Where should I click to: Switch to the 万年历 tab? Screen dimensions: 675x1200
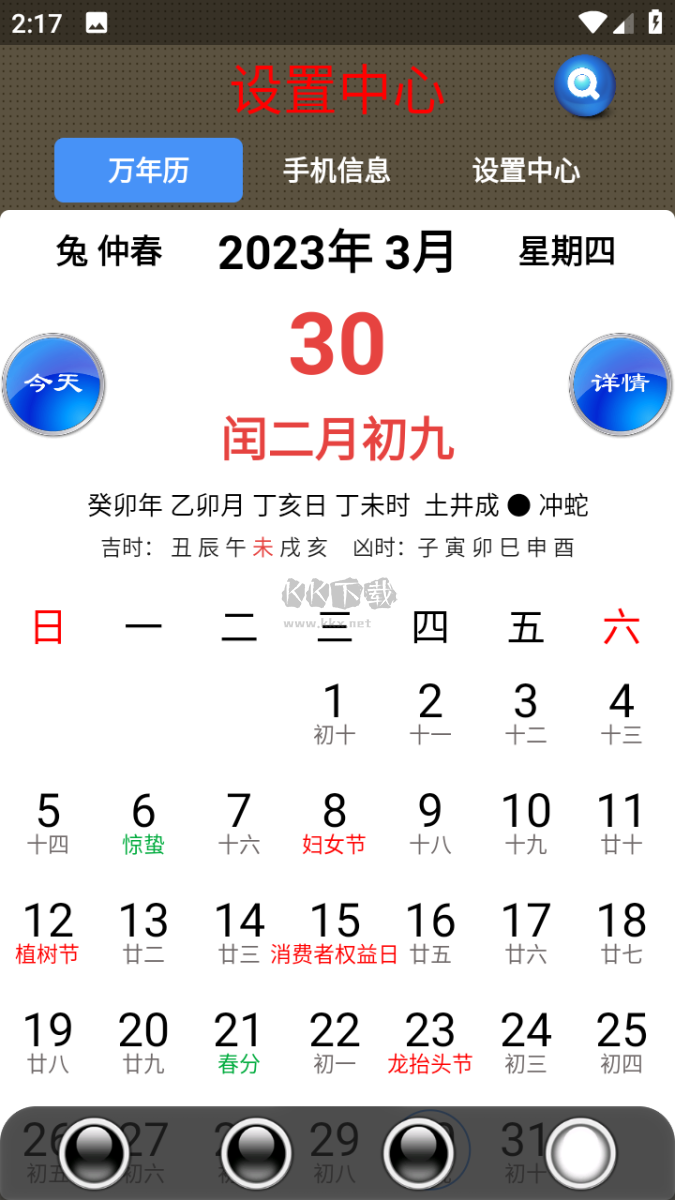click(x=148, y=171)
